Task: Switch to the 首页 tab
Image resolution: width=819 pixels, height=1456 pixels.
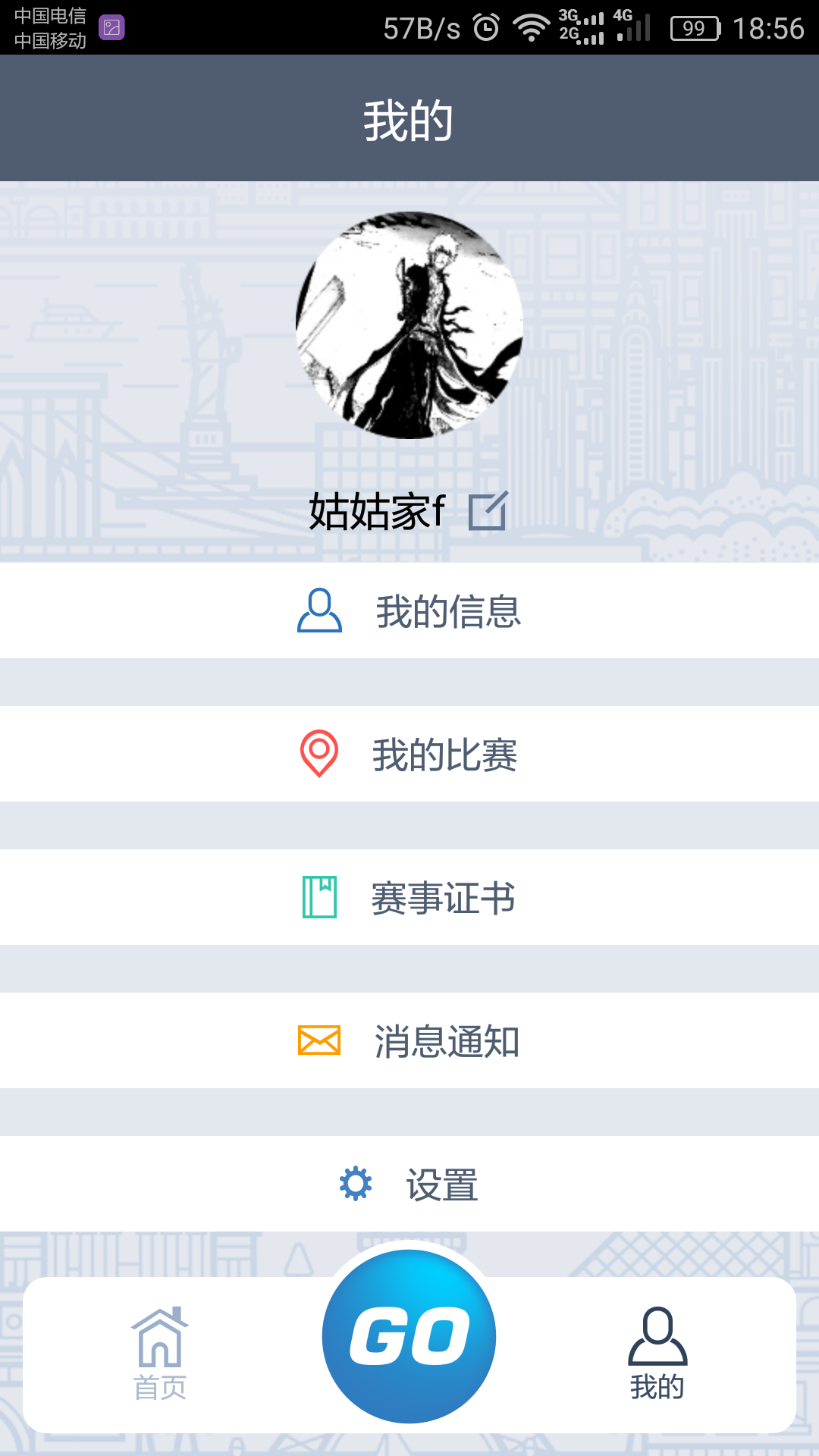Action: [x=160, y=1354]
